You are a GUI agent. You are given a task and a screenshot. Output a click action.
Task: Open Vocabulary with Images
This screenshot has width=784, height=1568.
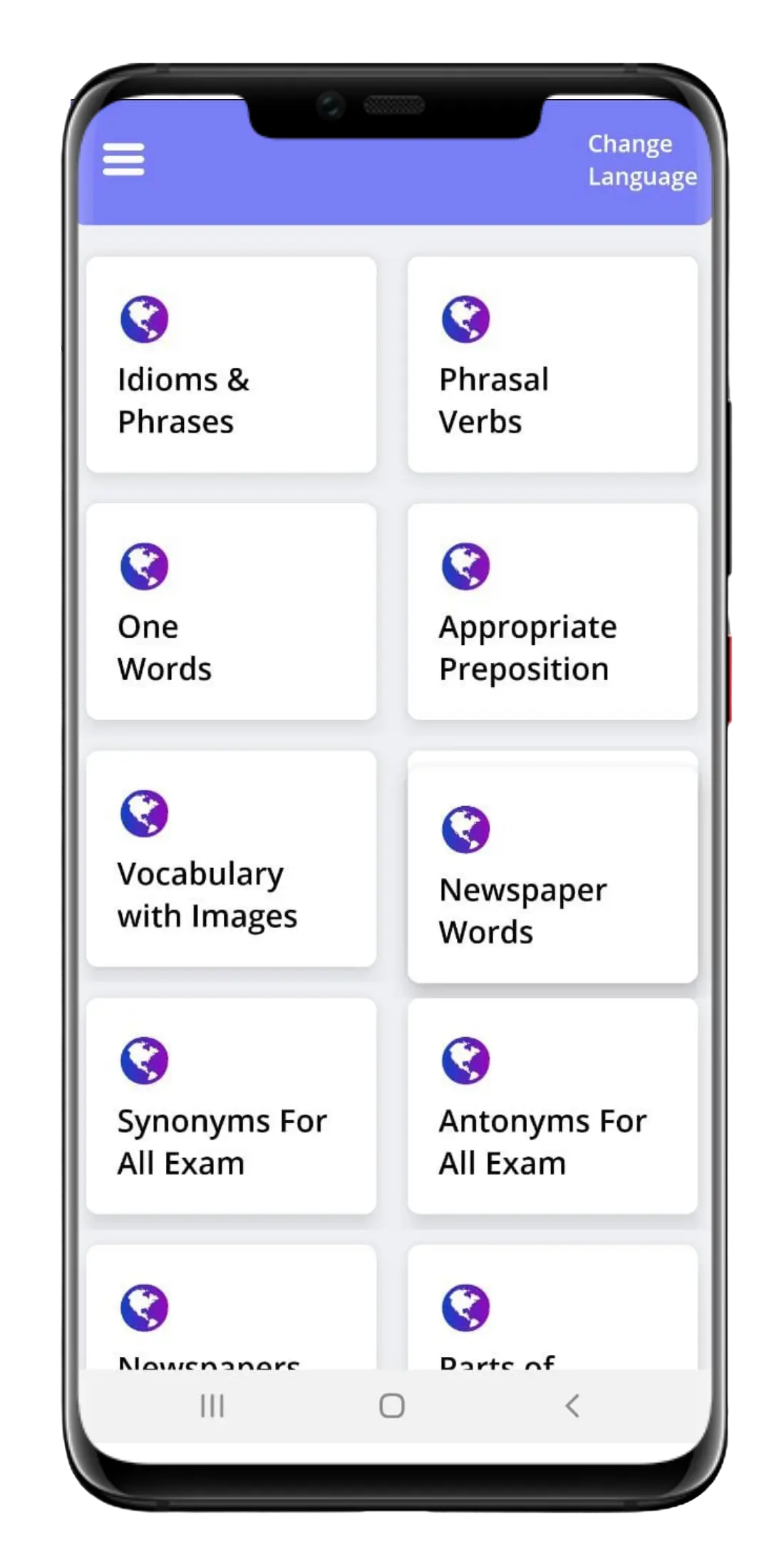coord(231,858)
